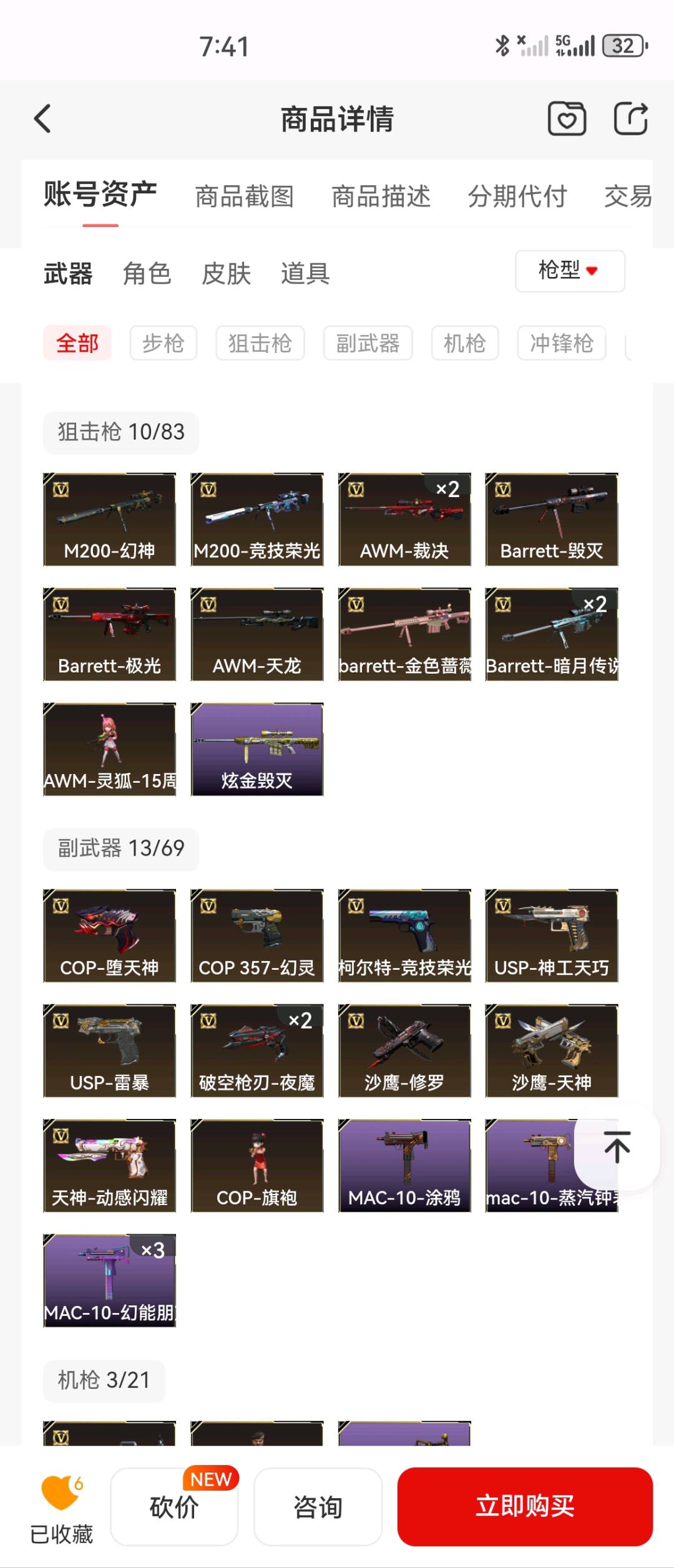The width and height of the screenshot is (674, 1568).
Task: Tap 砍价 to bargain the price
Action: click(x=174, y=1507)
